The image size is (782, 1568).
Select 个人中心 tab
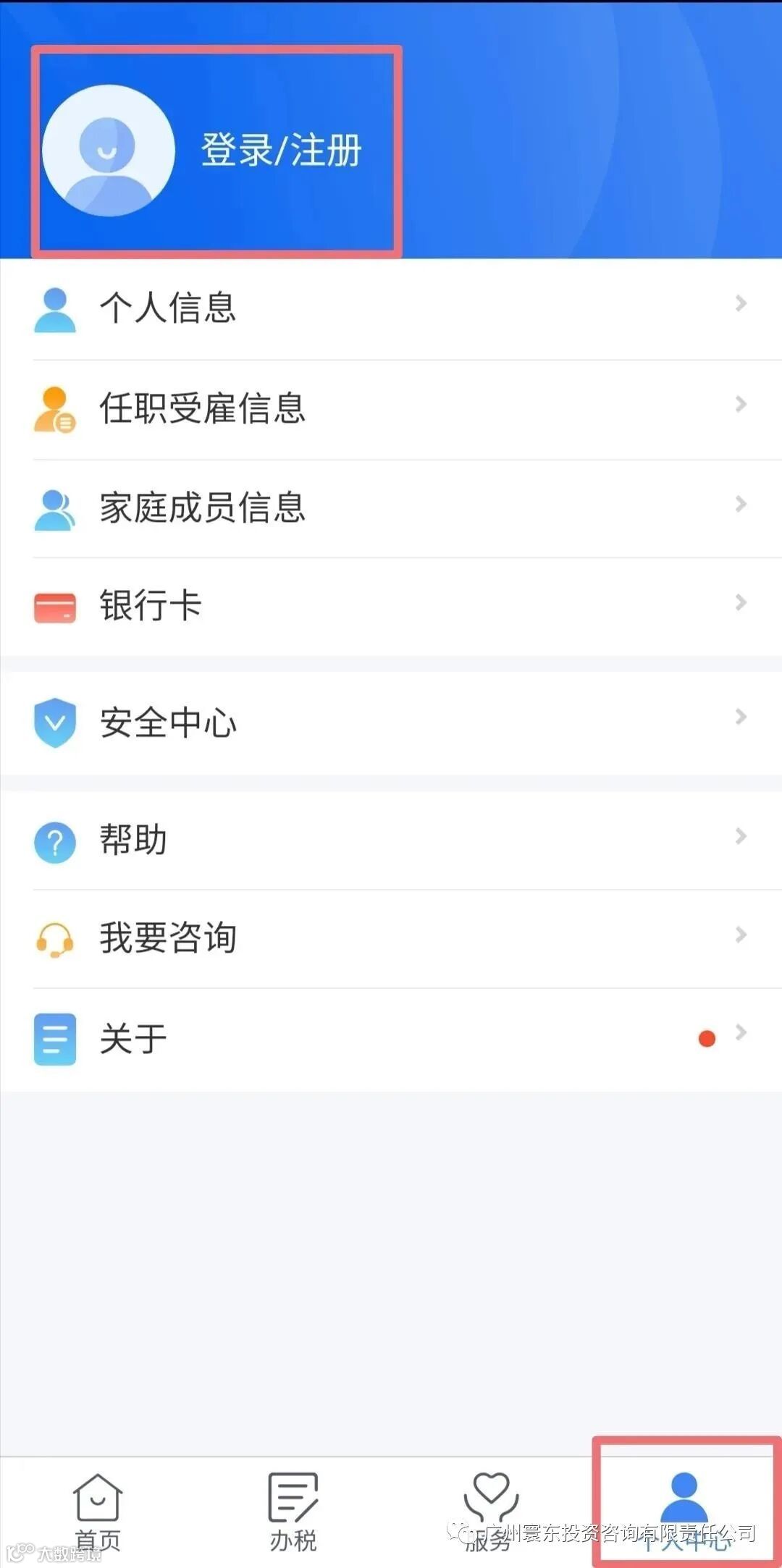coord(684,1510)
